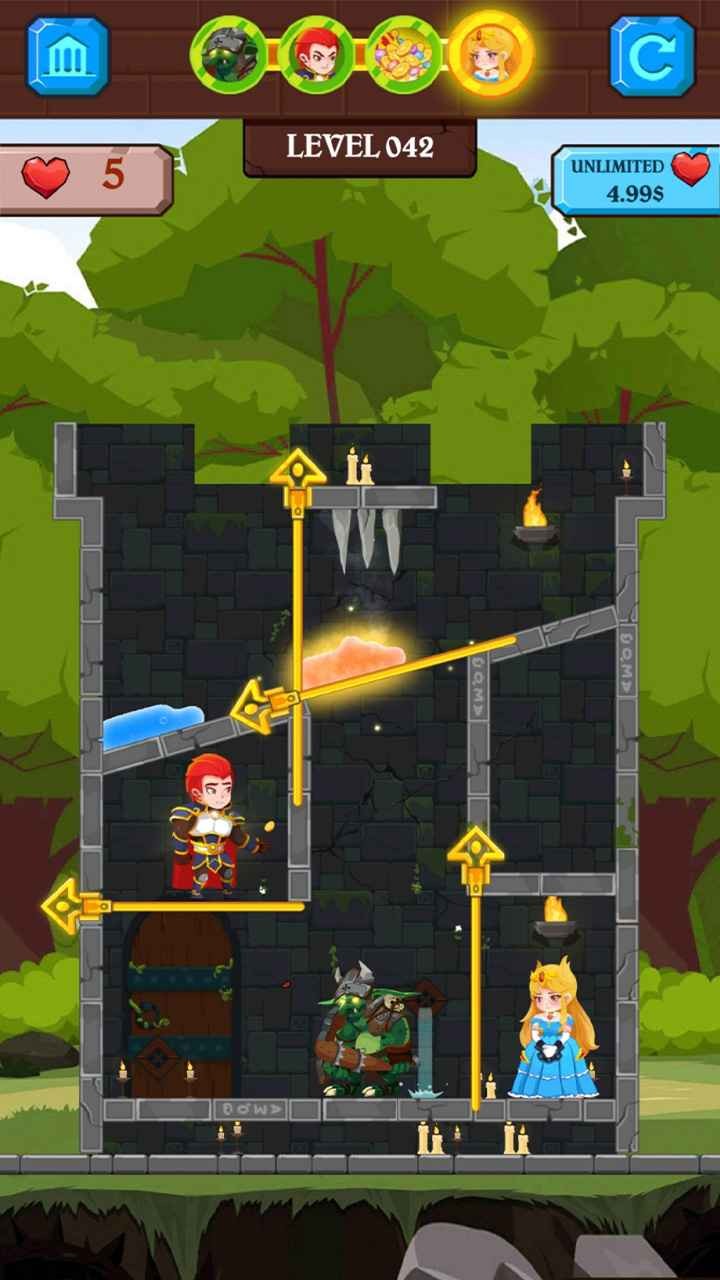Restart the level with the reload button
This screenshot has width=720, height=1280.
652,56
